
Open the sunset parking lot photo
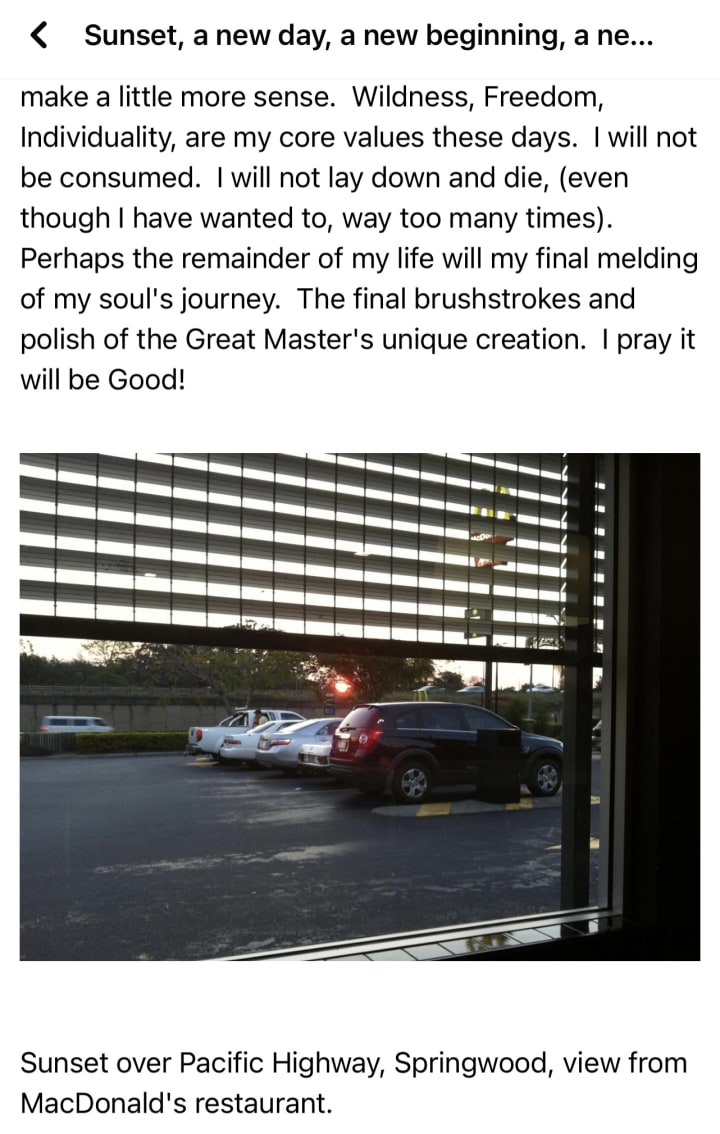click(x=360, y=706)
